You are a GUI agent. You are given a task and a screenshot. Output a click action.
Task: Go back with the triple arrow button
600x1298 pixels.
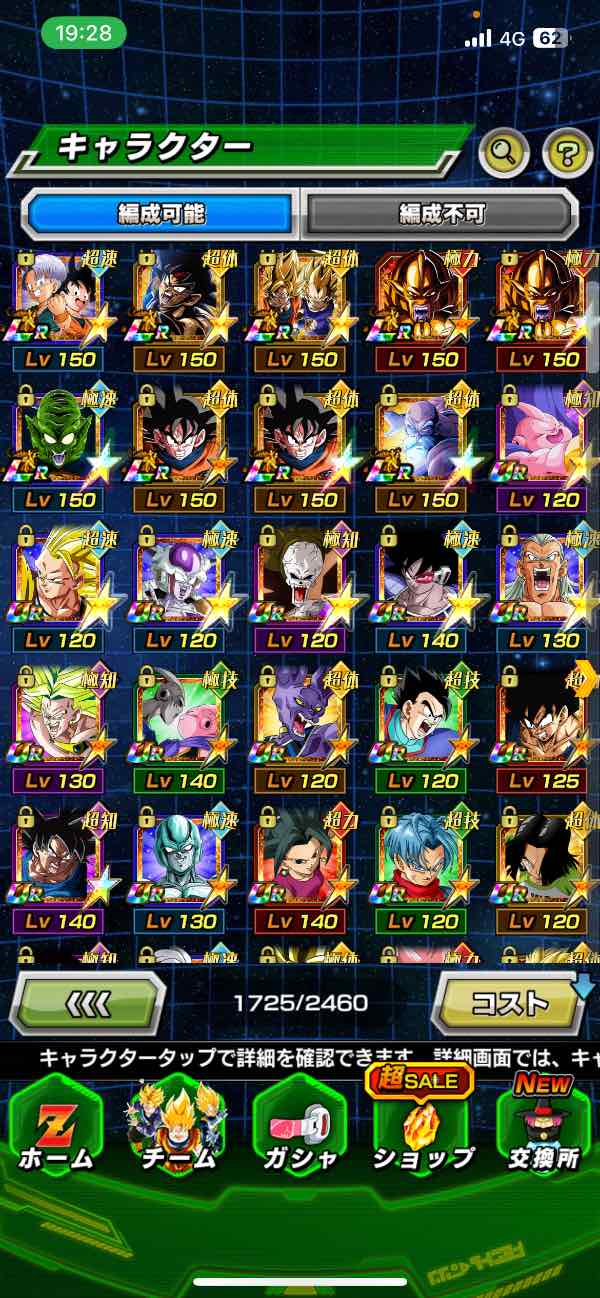click(88, 1002)
